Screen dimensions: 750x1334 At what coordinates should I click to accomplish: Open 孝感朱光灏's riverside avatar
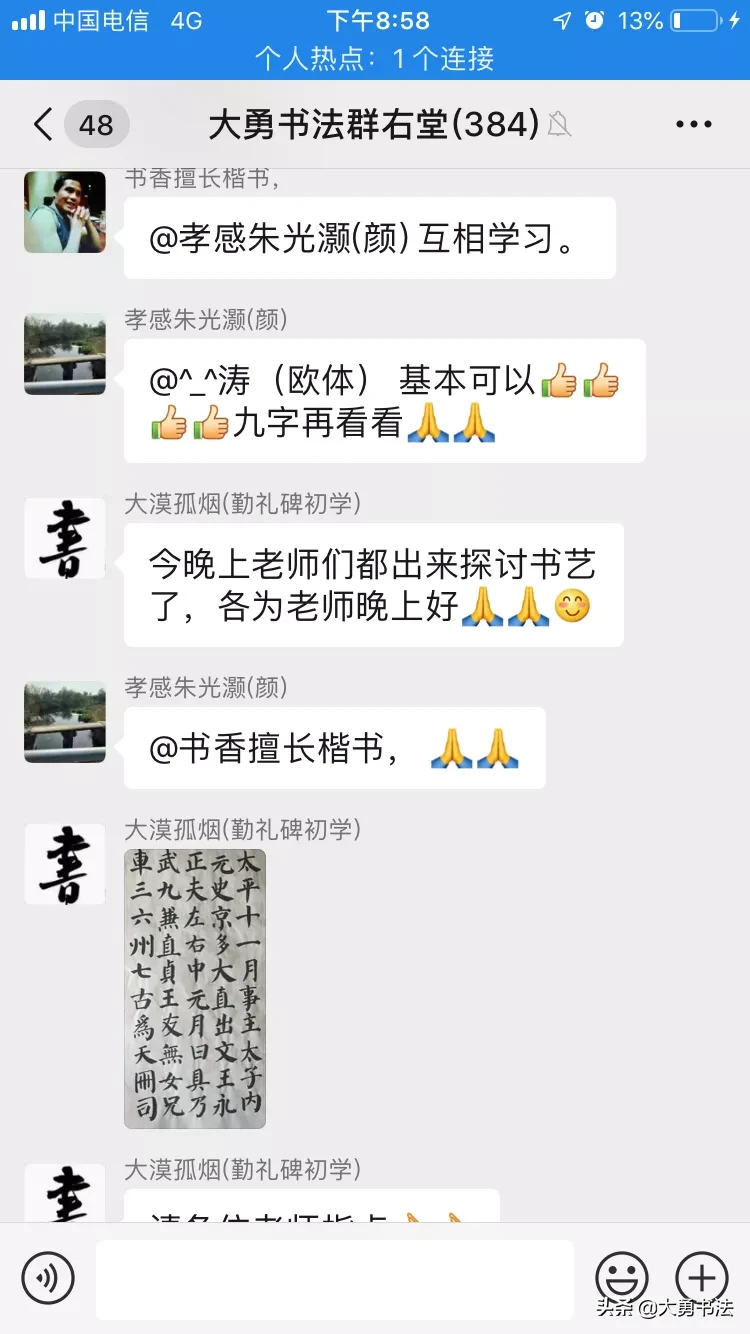coord(64,353)
